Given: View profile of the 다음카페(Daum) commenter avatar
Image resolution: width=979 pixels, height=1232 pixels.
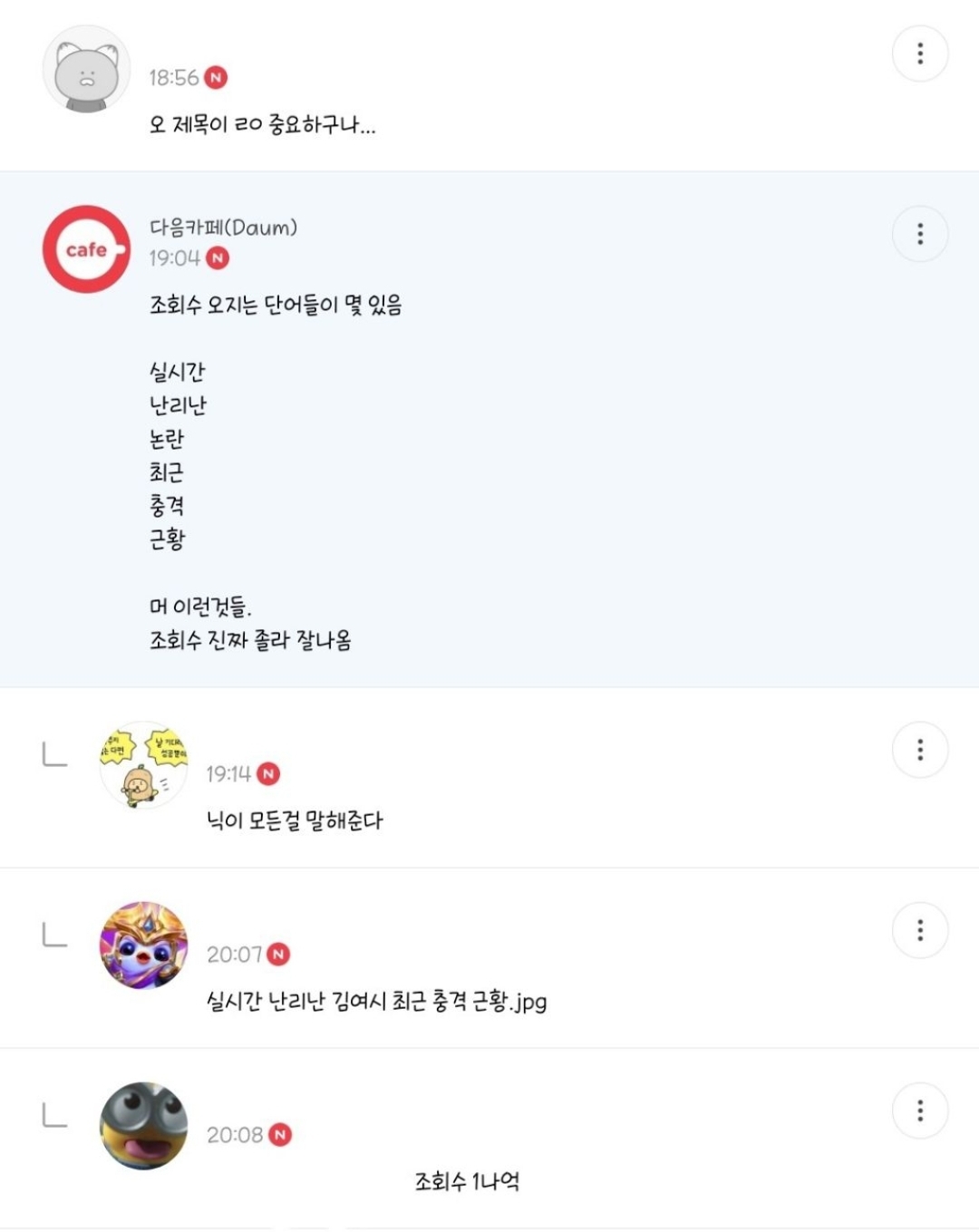Looking at the screenshot, I should [x=86, y=249].
